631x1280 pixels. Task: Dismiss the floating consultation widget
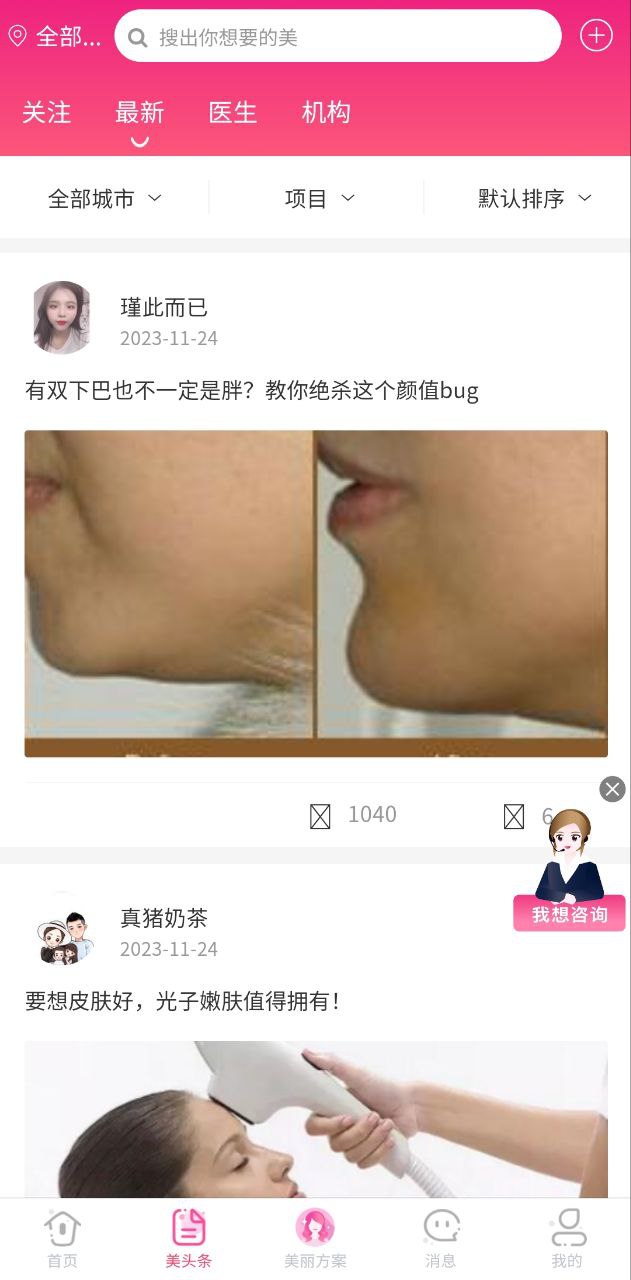[612, 789]
